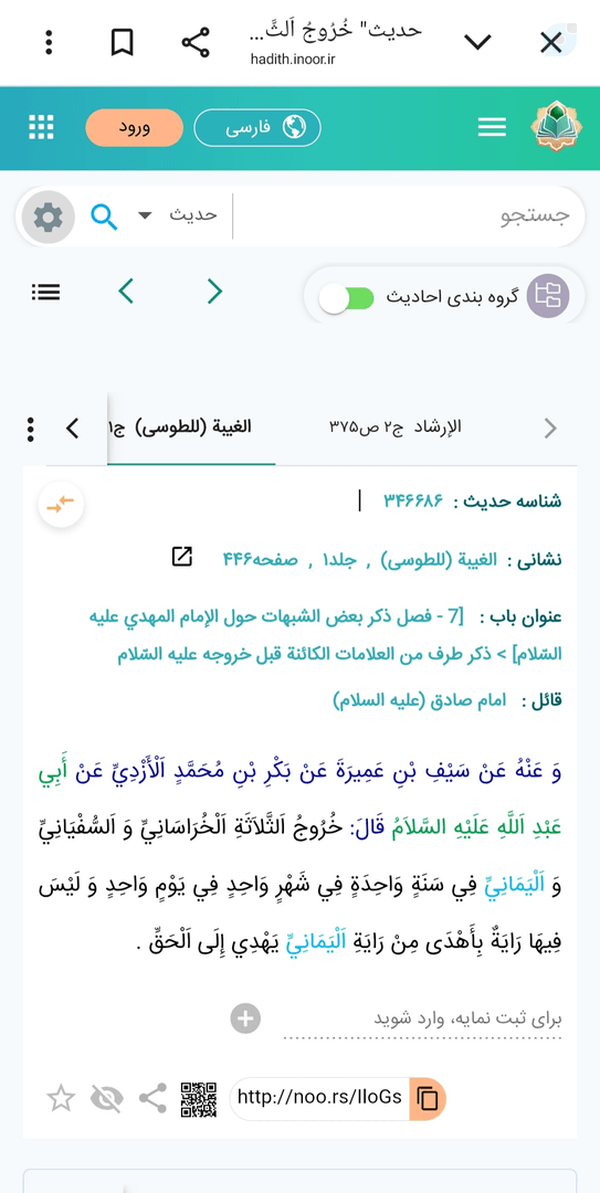This screenshot has height=1193, width=600.
Task: Open the hadith list view icon
Action: 46,291
